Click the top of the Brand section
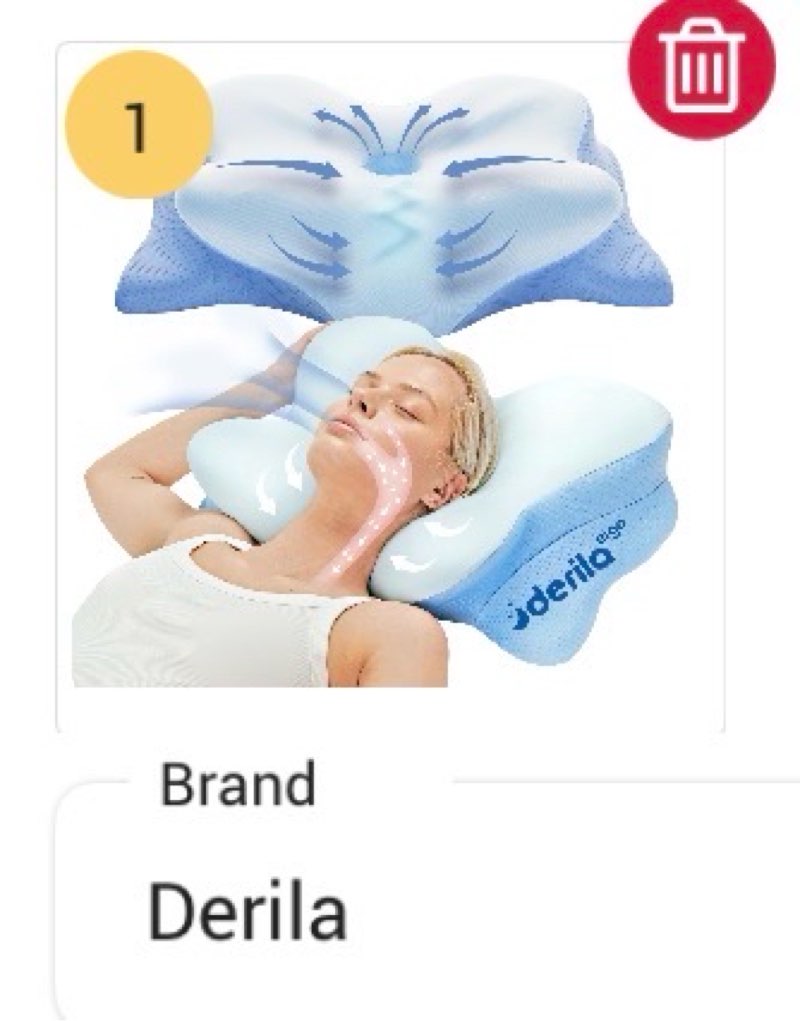The height and width of the screenshot is (1021, 800). [240, 786]
